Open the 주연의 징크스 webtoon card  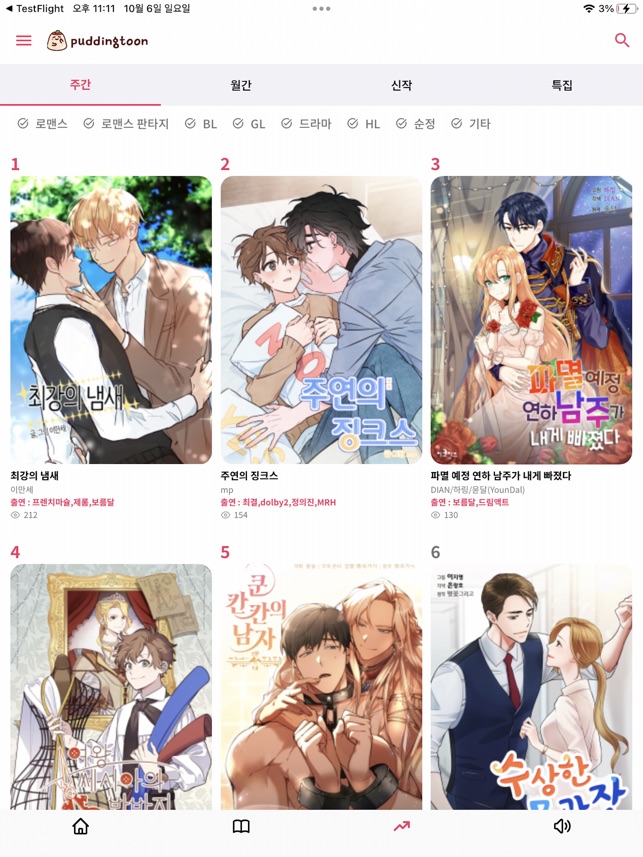(x=321, y=320)
